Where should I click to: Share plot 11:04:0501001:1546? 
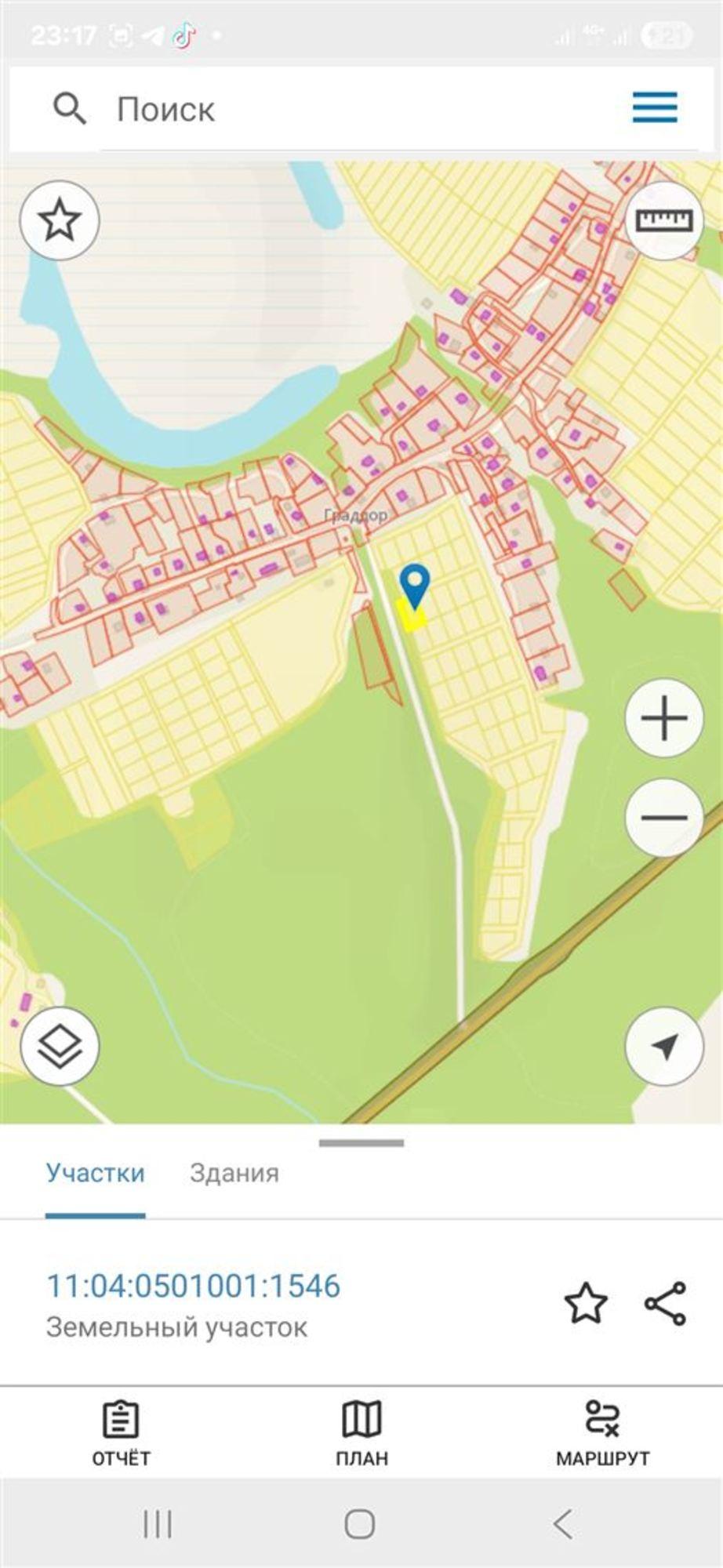(x=665, y=1303)
